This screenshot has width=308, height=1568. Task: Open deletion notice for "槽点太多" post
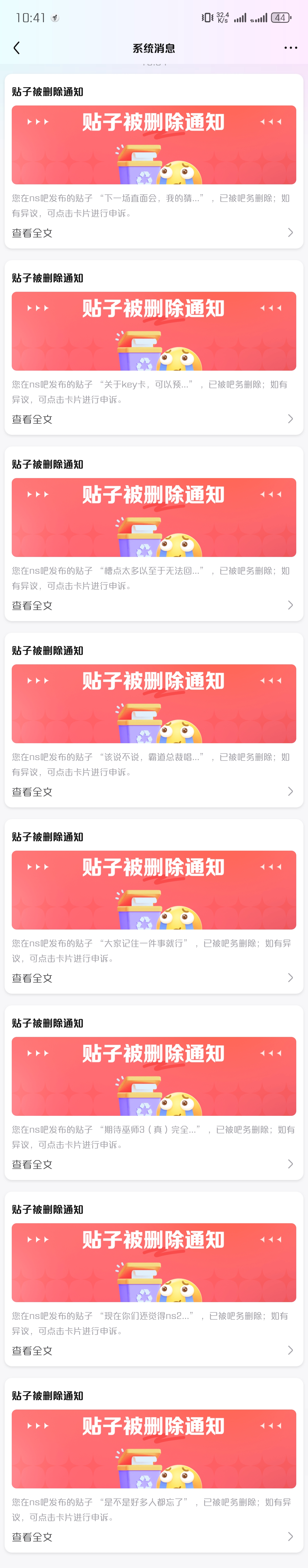coord(154,534)
